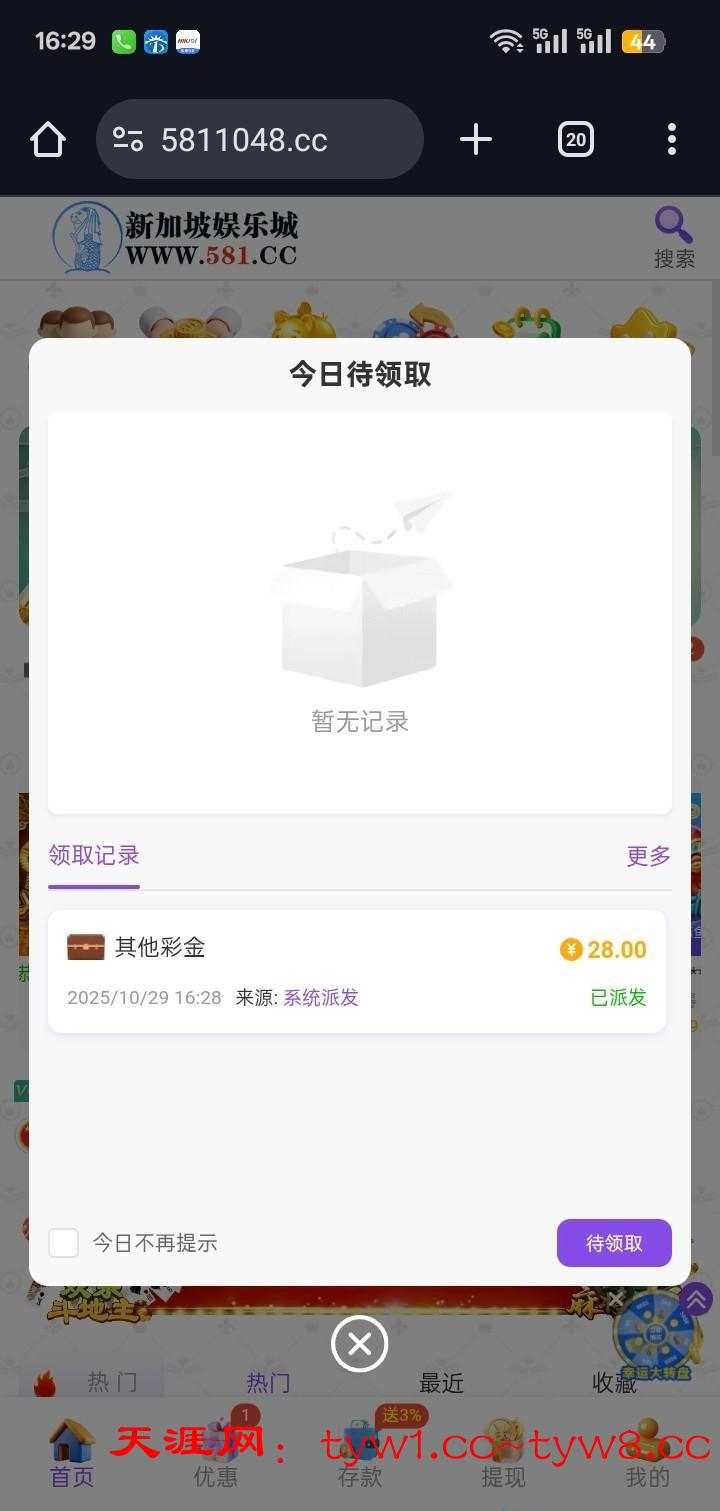Tap the browser home icon

[48, 140]
